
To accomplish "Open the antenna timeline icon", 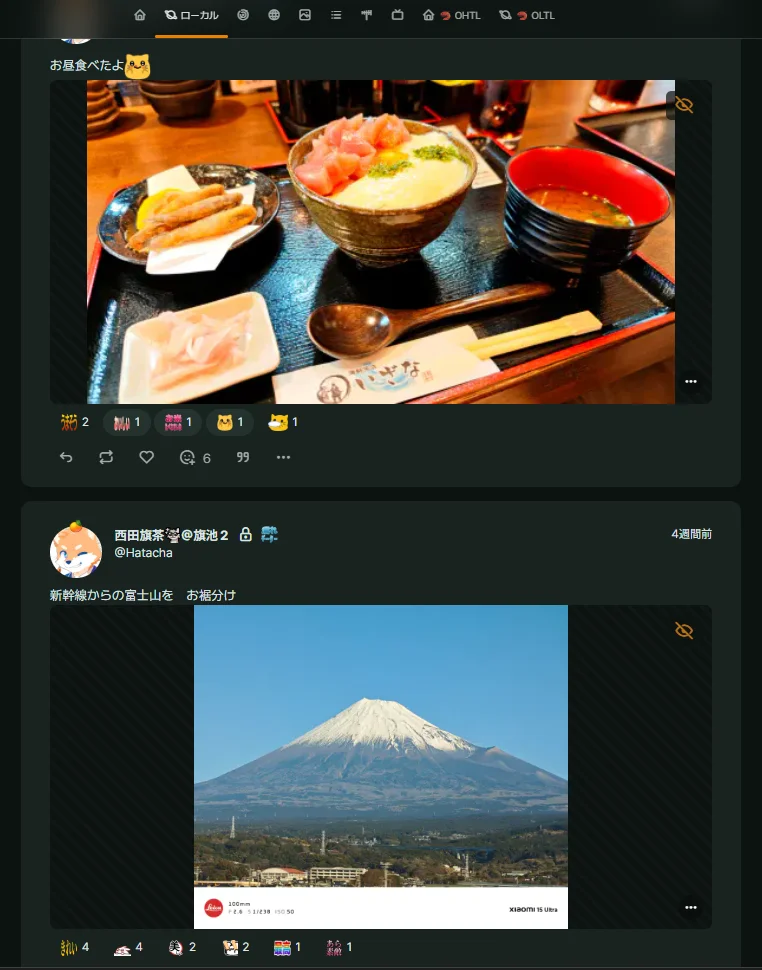I will (x=367, y=15).
